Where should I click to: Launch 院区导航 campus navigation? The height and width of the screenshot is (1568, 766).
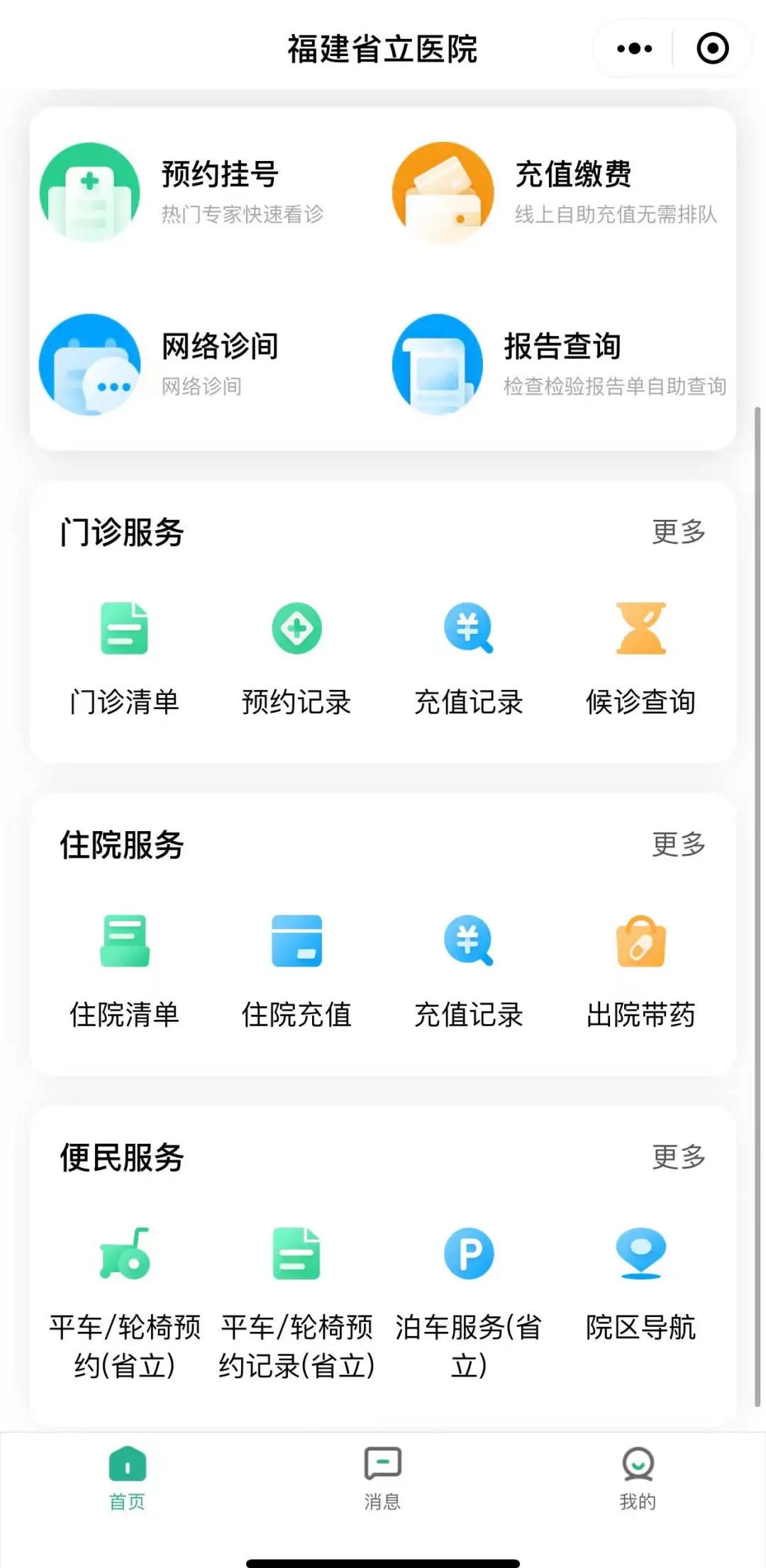coord(640,1284)
